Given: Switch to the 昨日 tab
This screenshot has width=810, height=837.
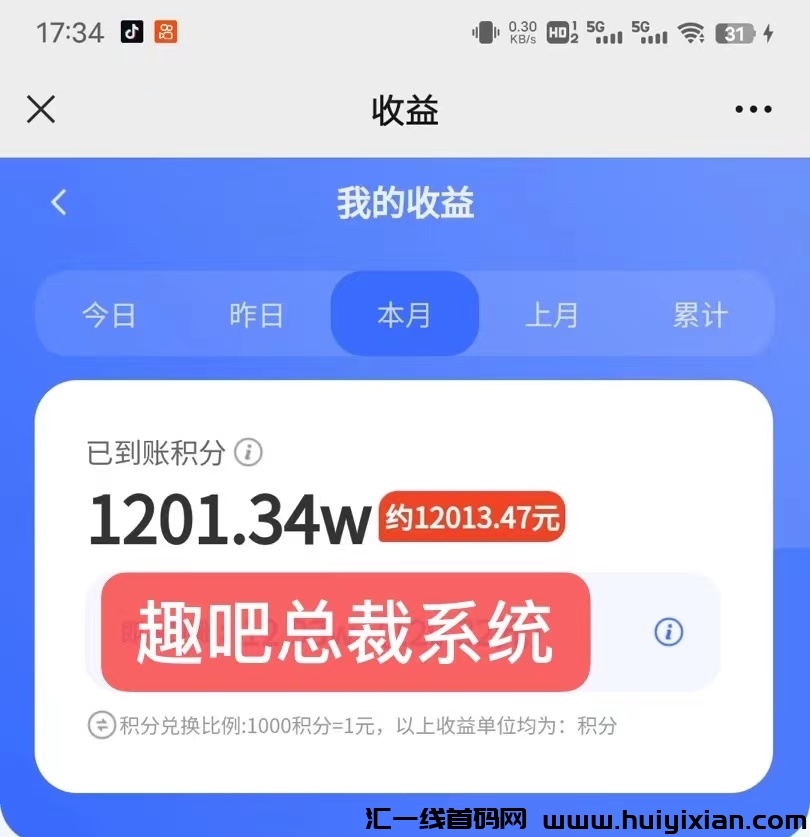Looking at the screenshot, I should (257, 315).
